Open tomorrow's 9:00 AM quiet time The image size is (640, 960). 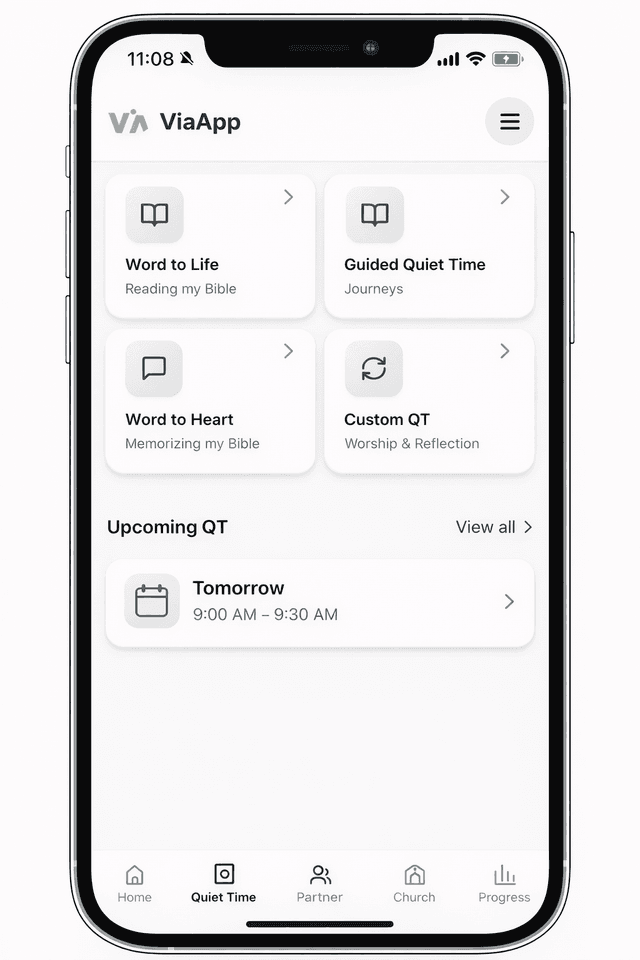coord(319,602)
